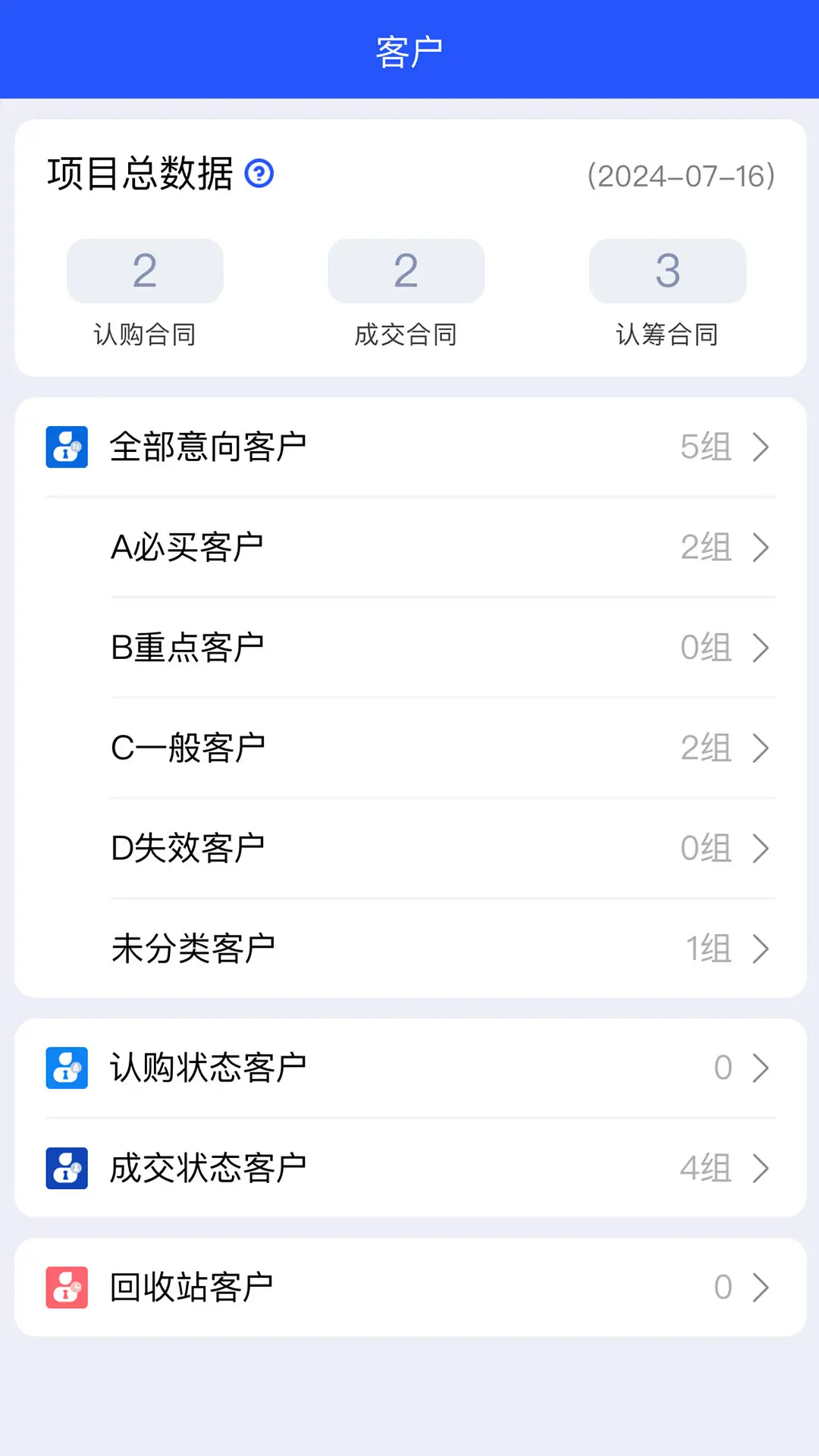
Task: Click the 成交状态客户 customer icon
Action: point(67,1169)
